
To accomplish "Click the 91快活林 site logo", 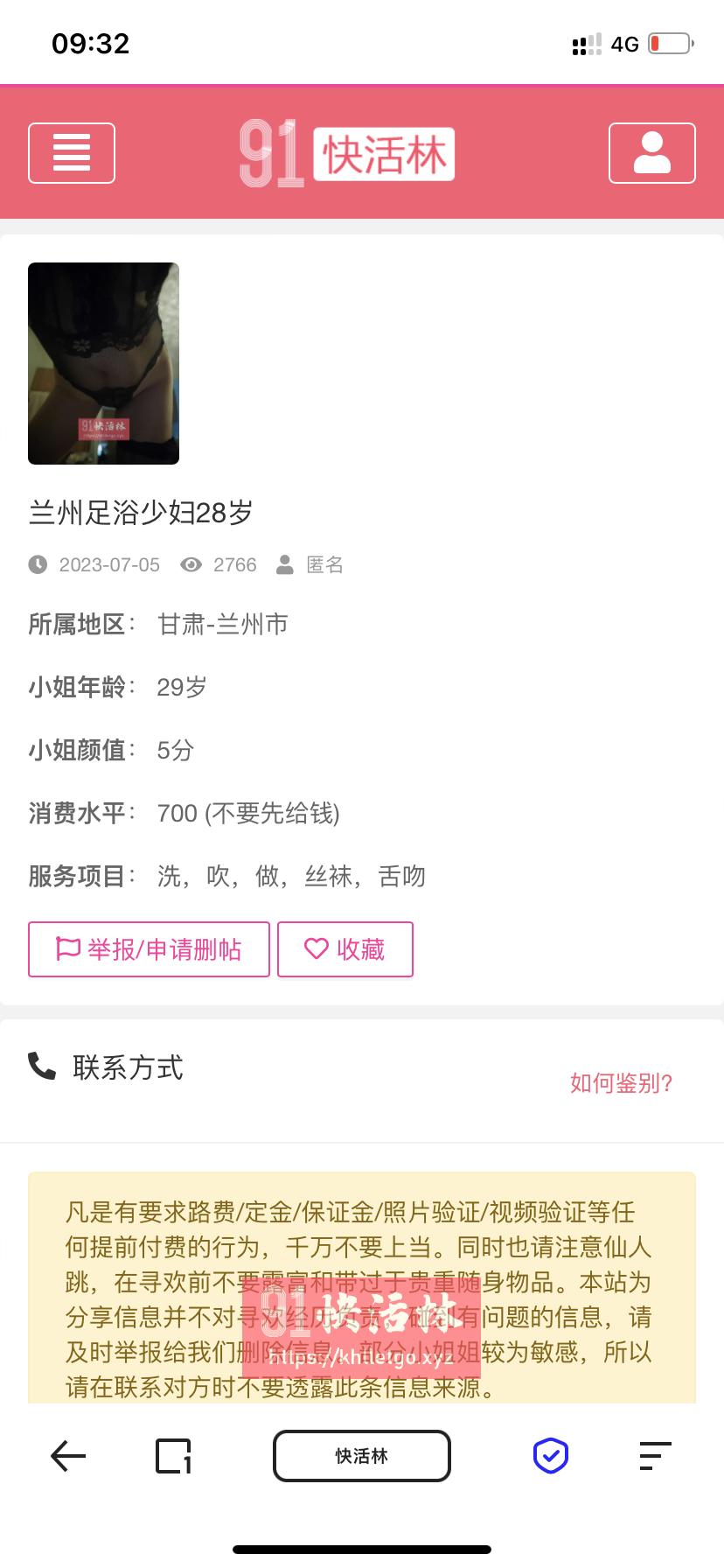I will [x=347, y=151].
